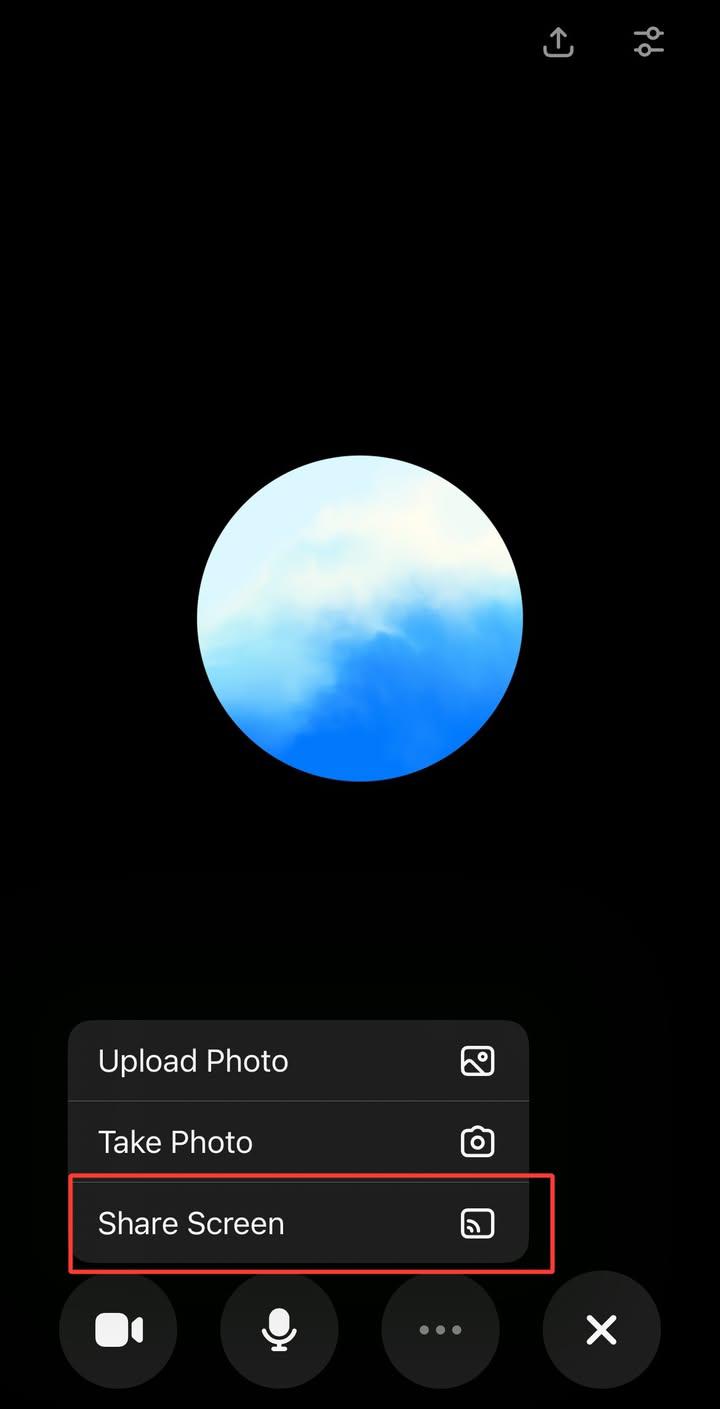Toggle the three-dot more options button
The height and width of the screenshot is (1409, 720).
pos(440,1330)
